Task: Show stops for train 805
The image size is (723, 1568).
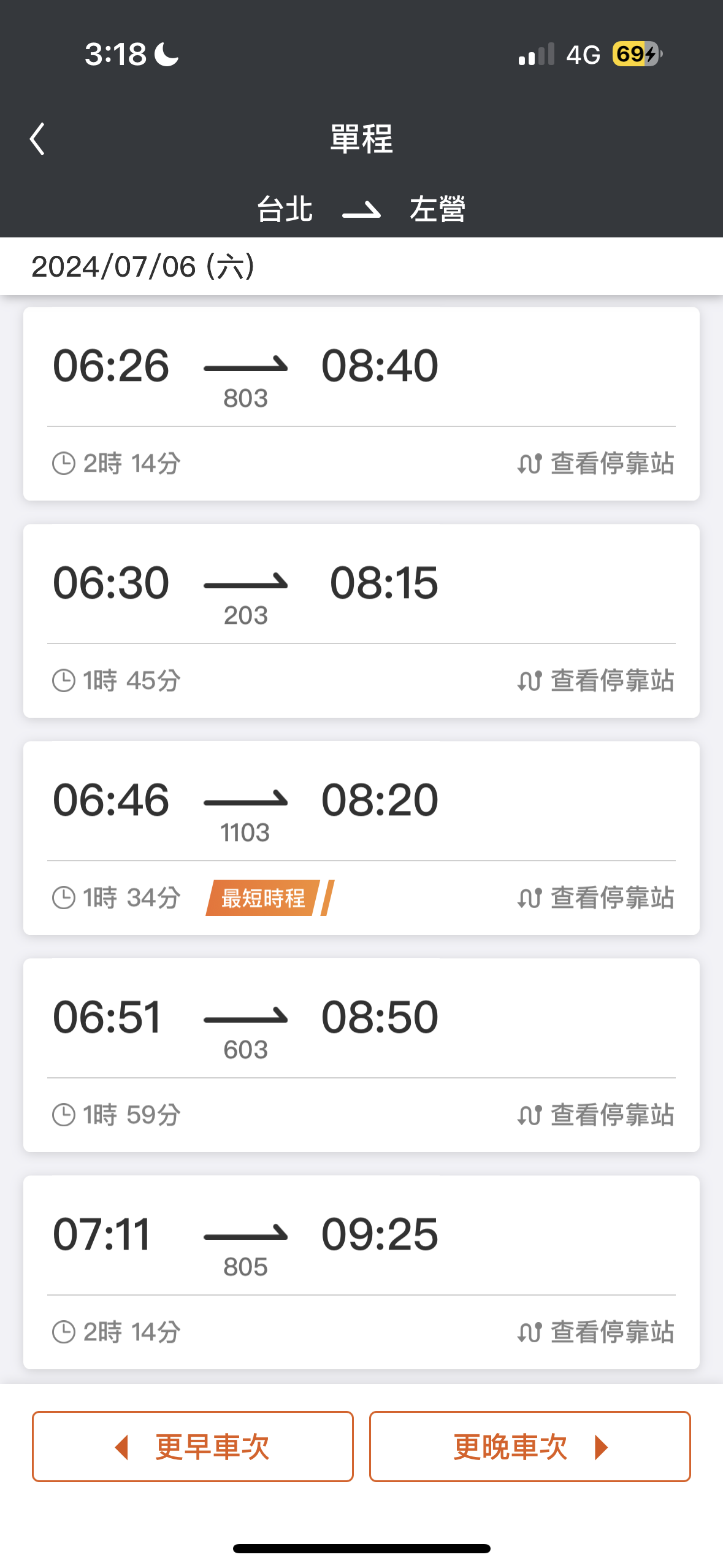Action: pyautogui.click(x=595, y=1332)
